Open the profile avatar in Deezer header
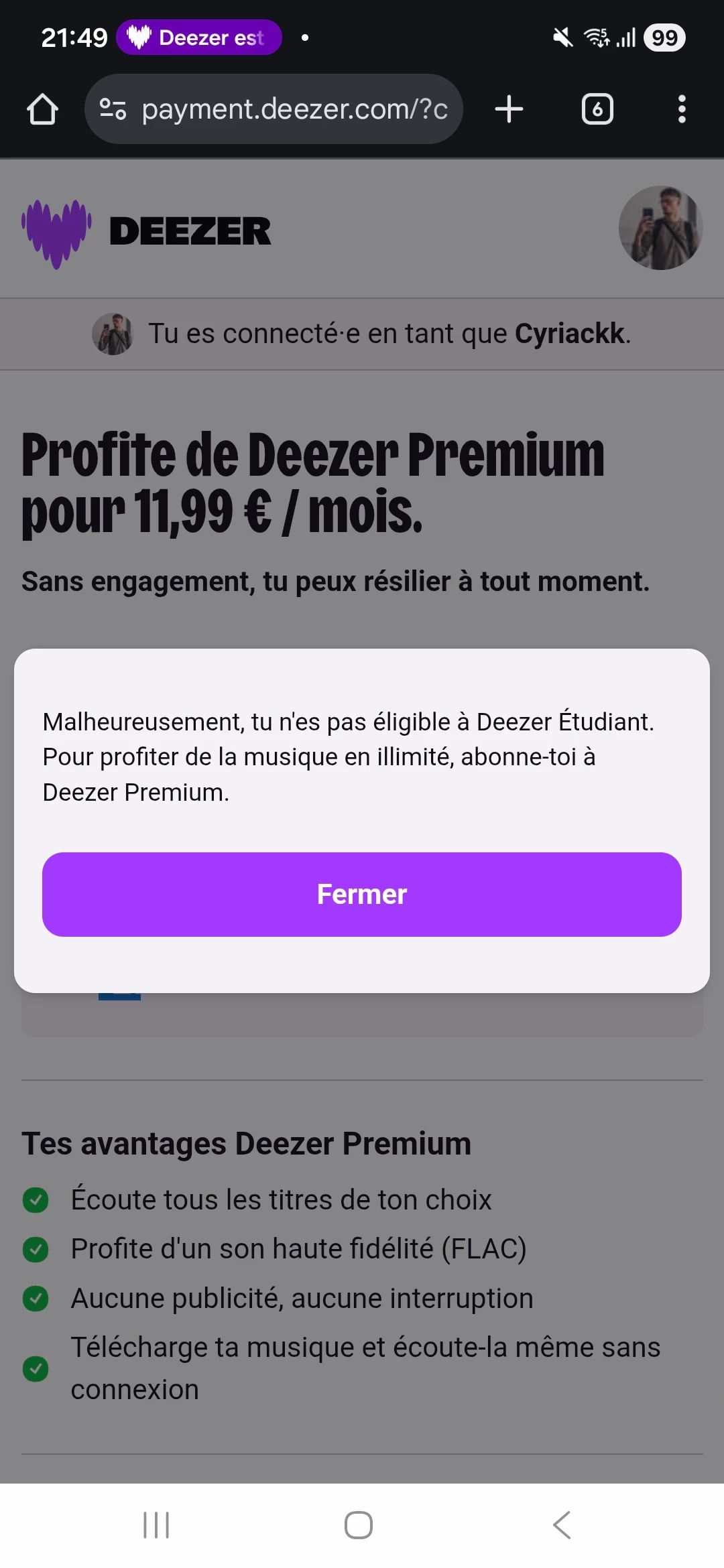Screen dimensions: 724x1568 click(660, 228)
